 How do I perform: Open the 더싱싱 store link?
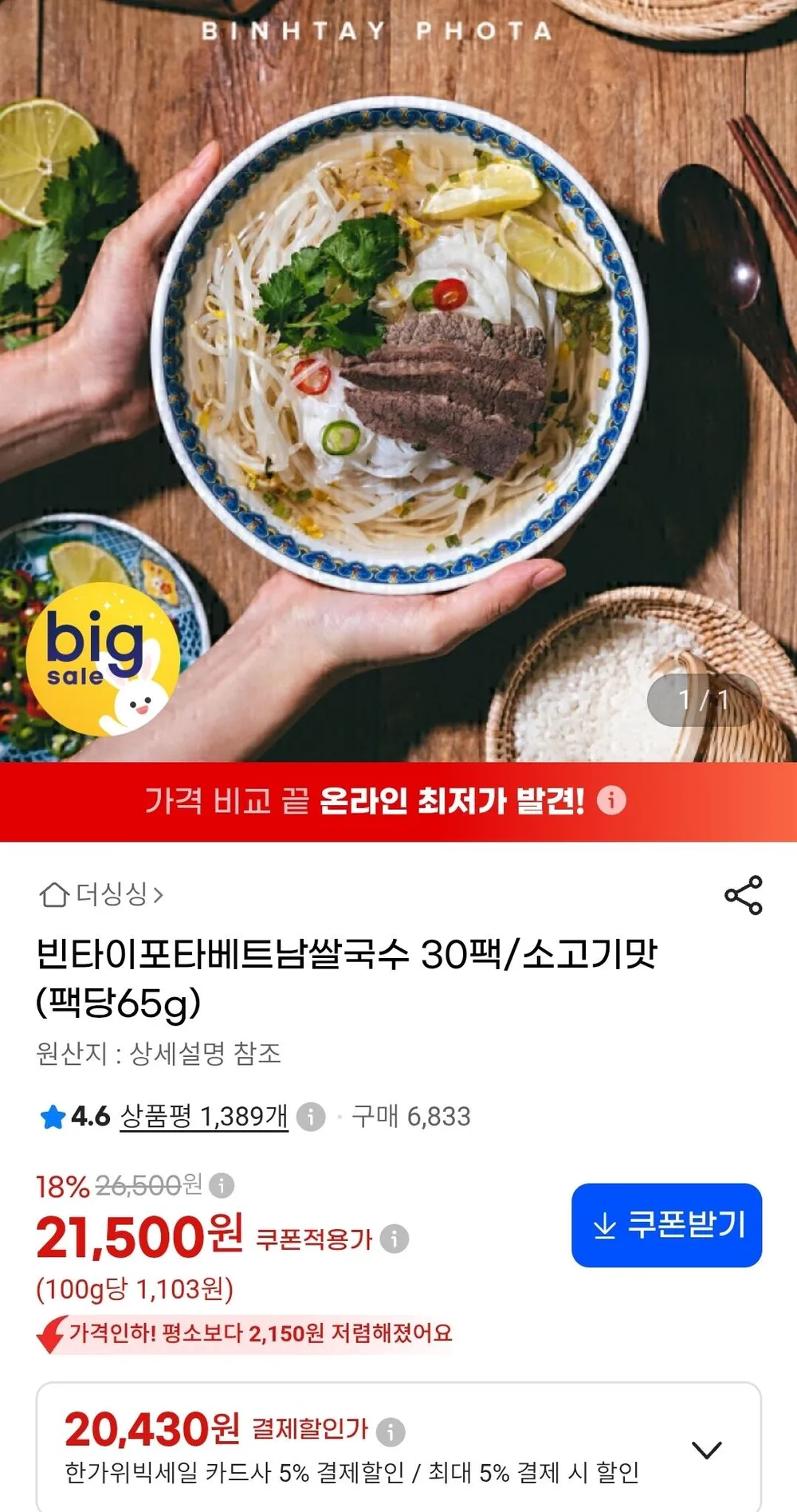[x=101, y=894]
